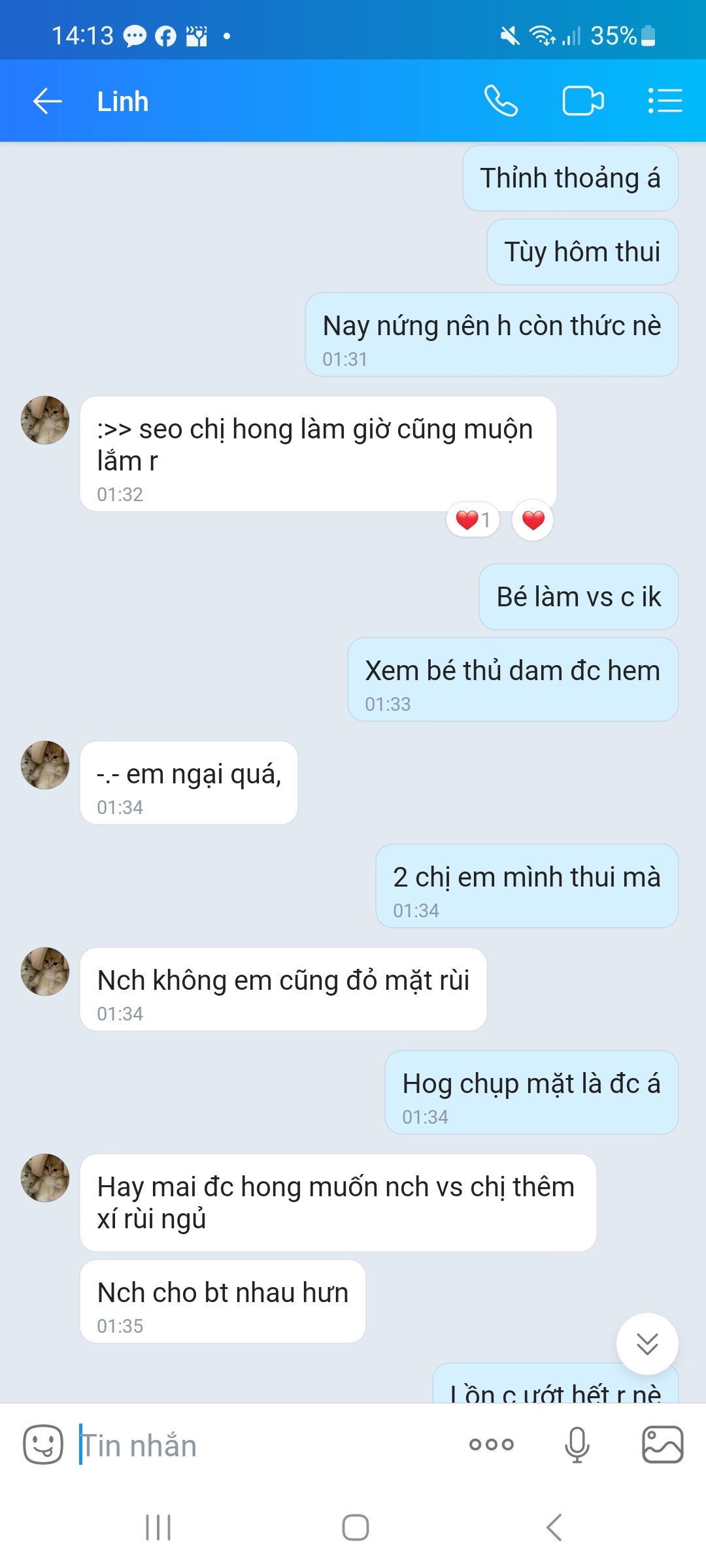Open the sticker and emoji picker

pyautogui.click(x=43, y=1445)
